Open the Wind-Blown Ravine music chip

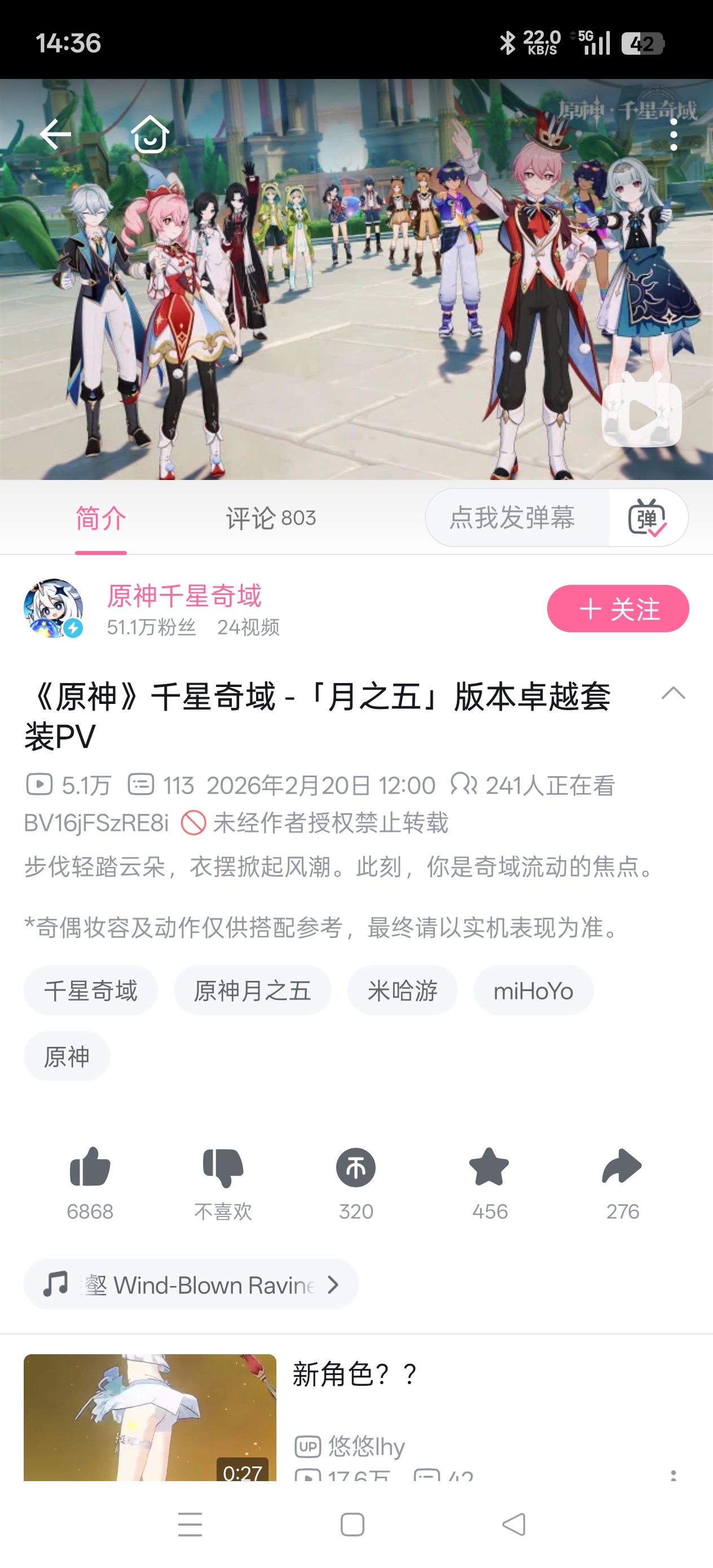191,1284
